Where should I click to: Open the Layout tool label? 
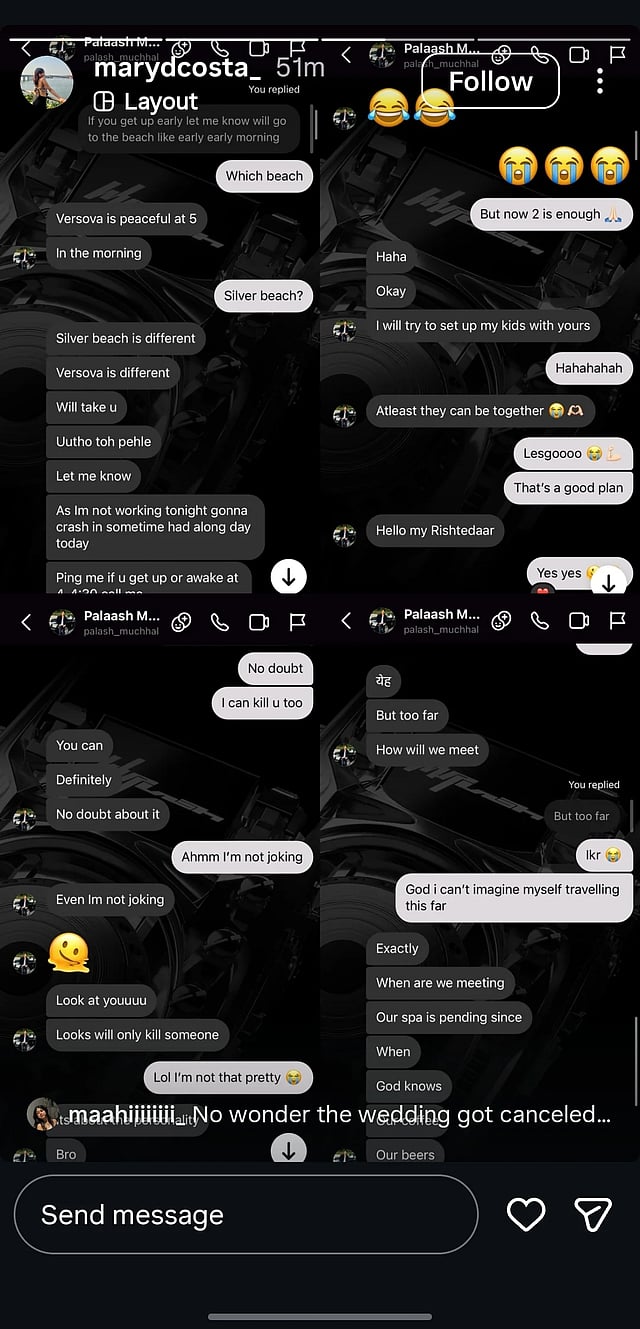coord(146,101)
